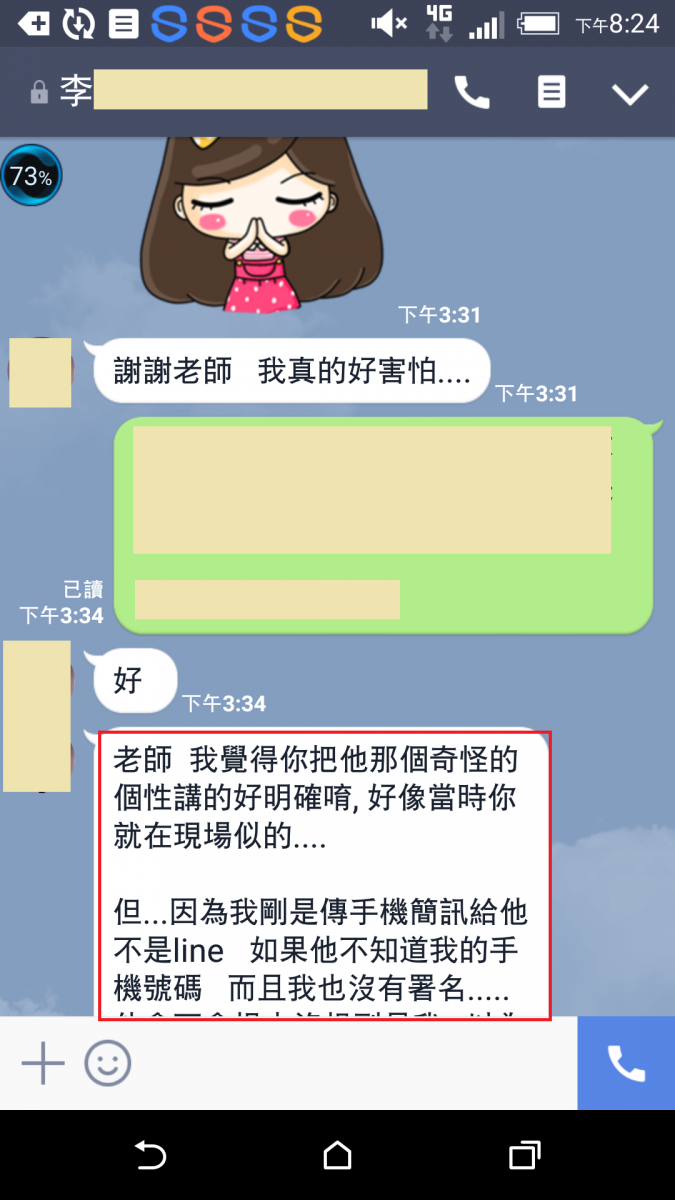Viewport: 675px width, 1200px height.
Task: Tap the blue call button
Action: (626, 1063)
